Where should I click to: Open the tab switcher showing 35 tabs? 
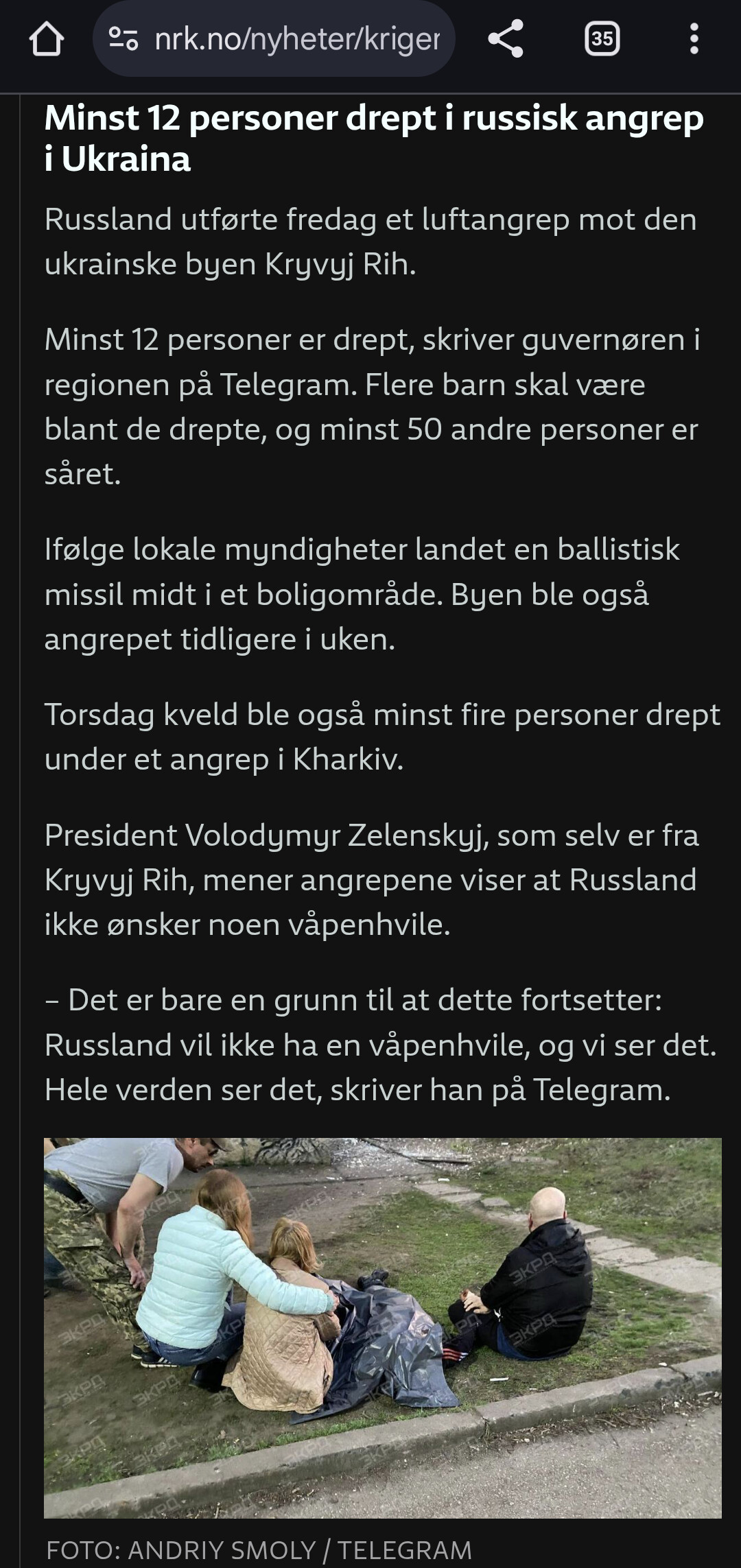coord(602,39)
